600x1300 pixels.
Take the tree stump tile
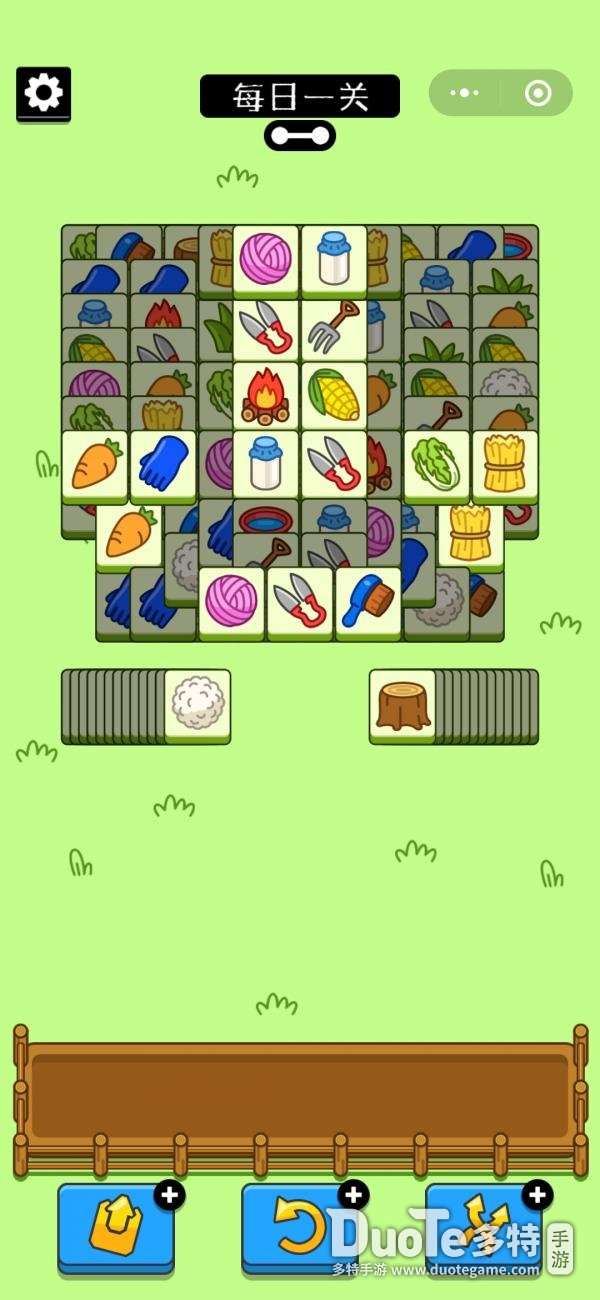click(x=403, y=703)
